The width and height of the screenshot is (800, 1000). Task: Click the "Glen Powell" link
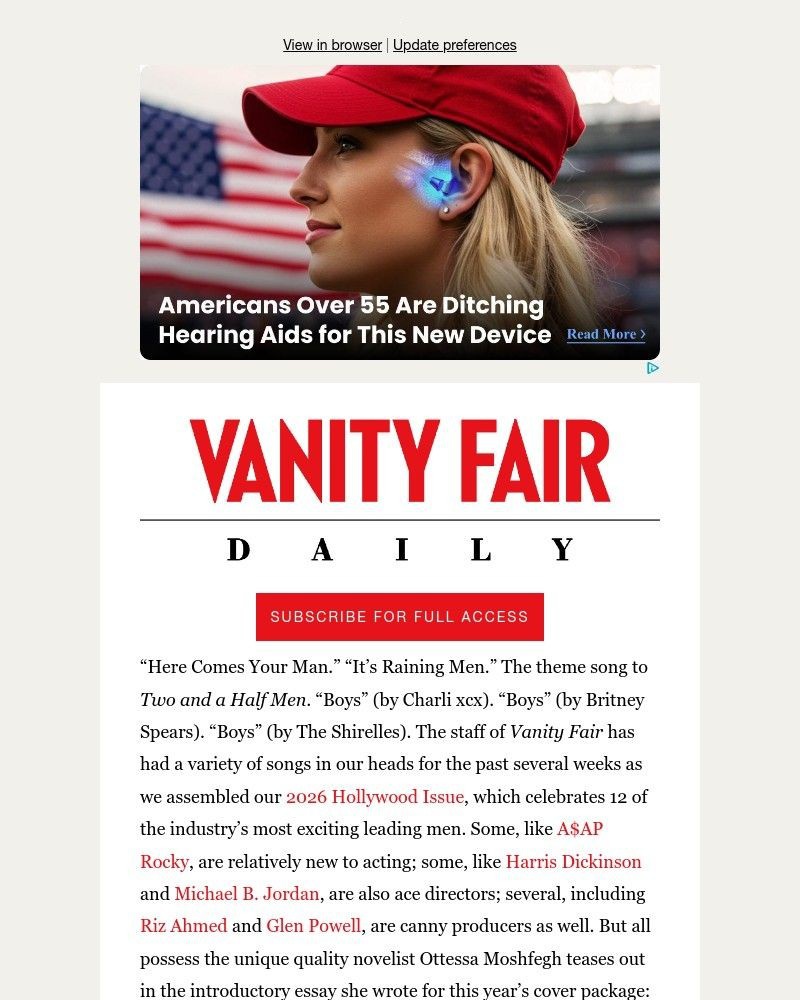click(313, 926)
